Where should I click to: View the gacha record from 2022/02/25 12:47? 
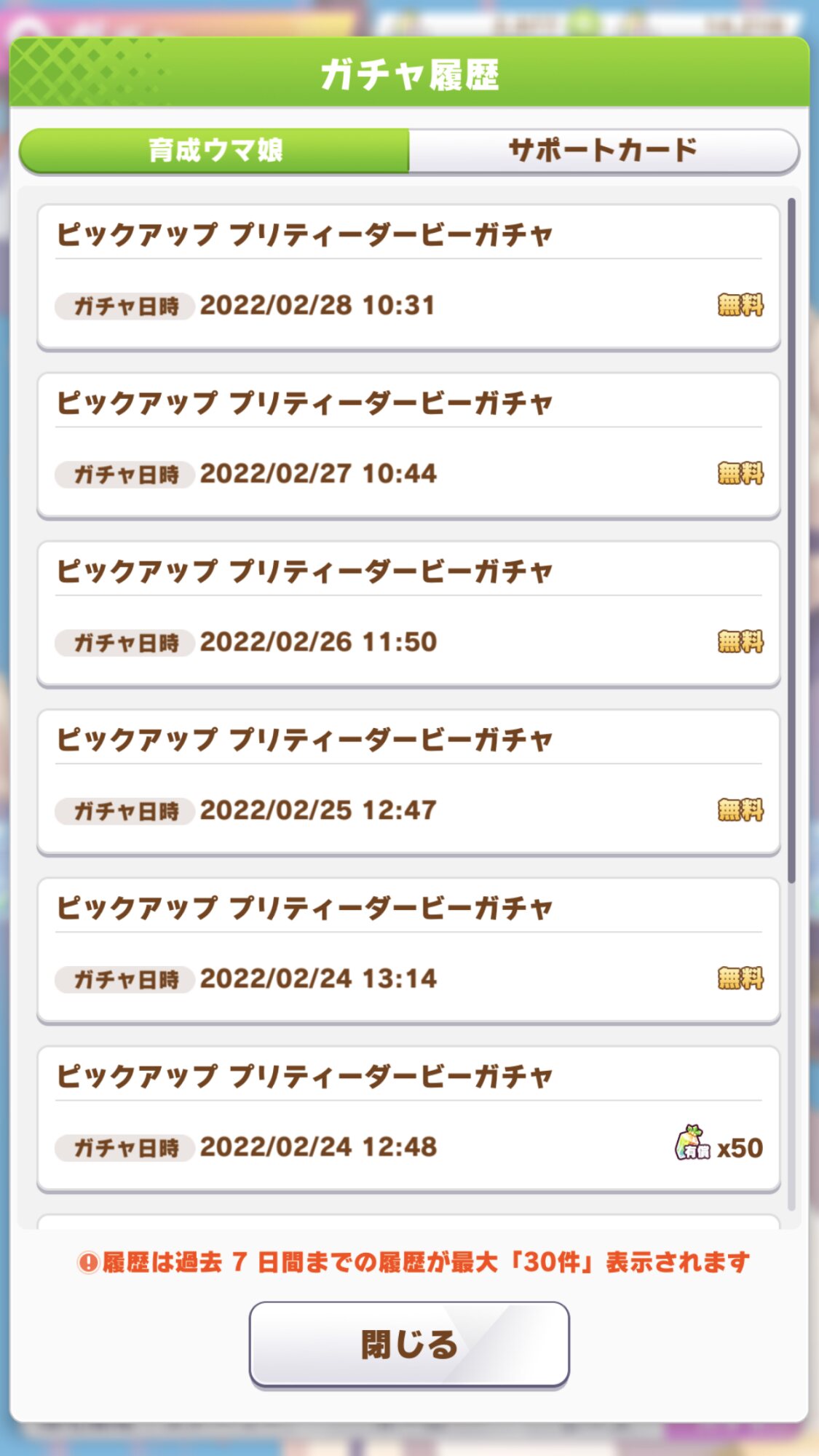coord(408,782)
